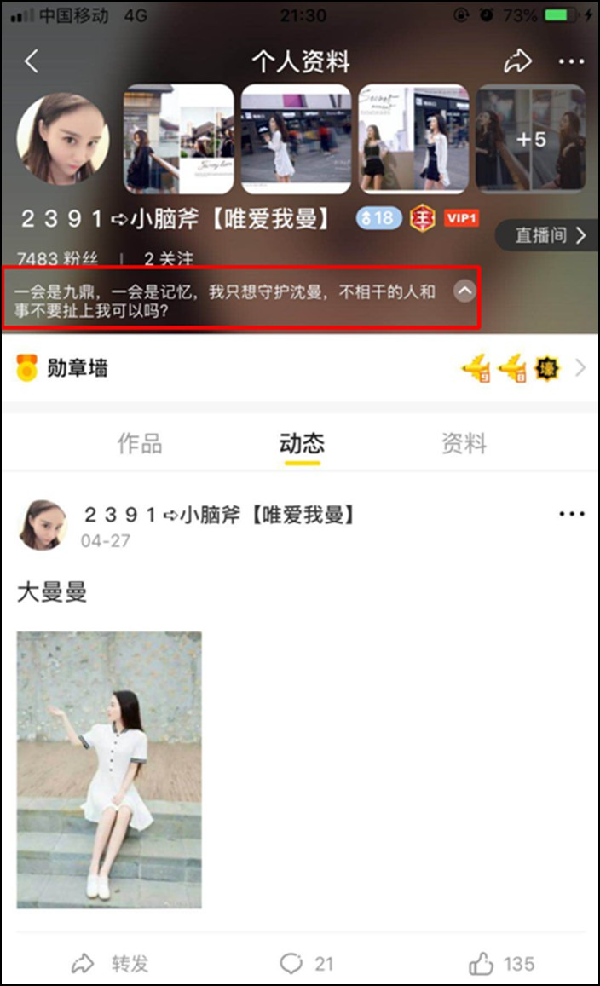This screenshot has height=986, width=600.
Task: Open the 大曼曼 post photo
Action: pos(109,769)
